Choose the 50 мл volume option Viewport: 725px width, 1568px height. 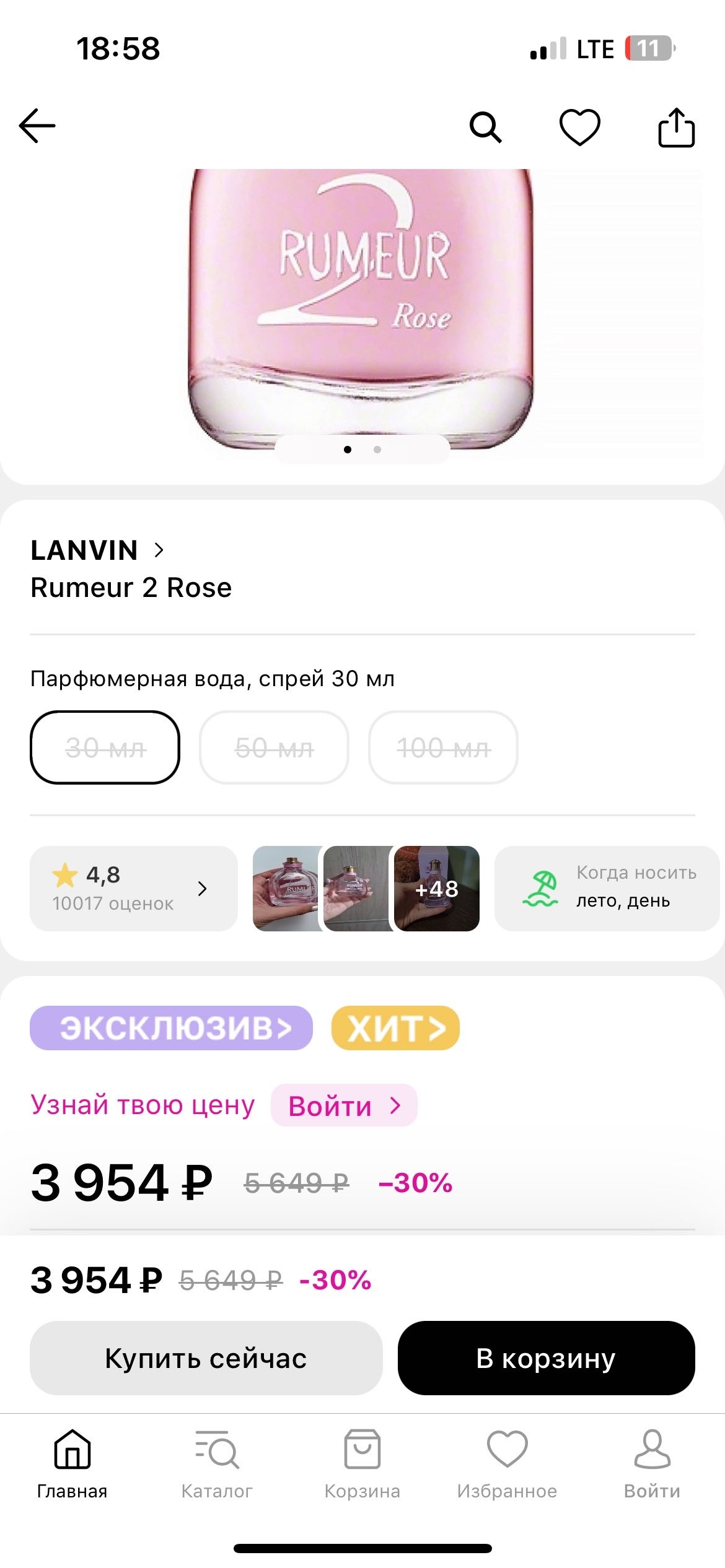(x=274, y=747)
